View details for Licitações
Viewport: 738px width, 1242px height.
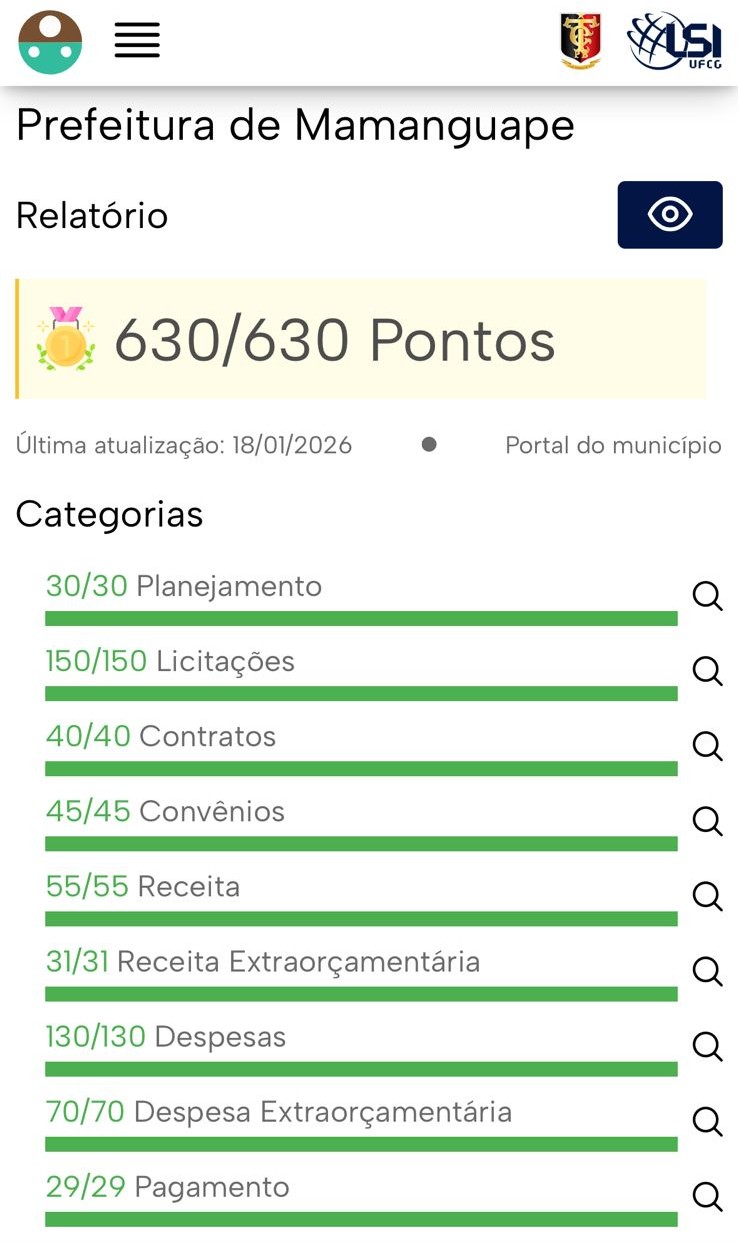[x=707, y=671]
